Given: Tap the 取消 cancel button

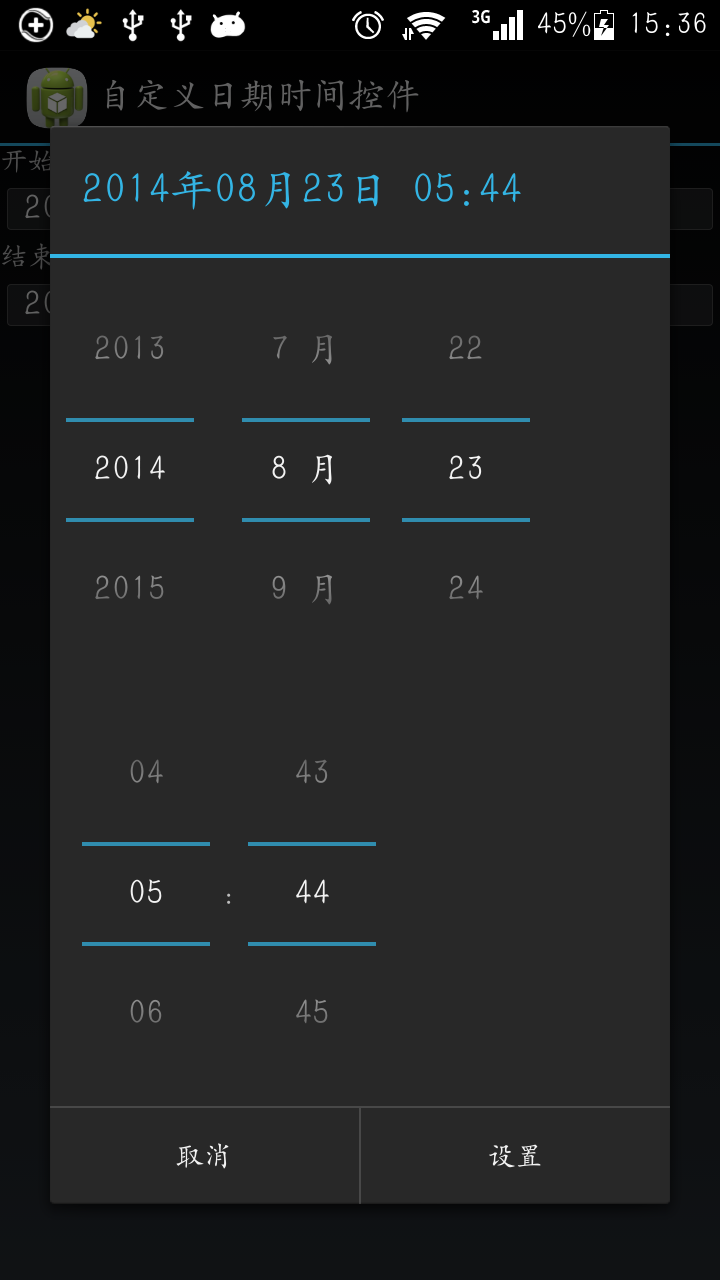Looking at the screenshot, I should pyautogui.click(x=204, y=1156).
